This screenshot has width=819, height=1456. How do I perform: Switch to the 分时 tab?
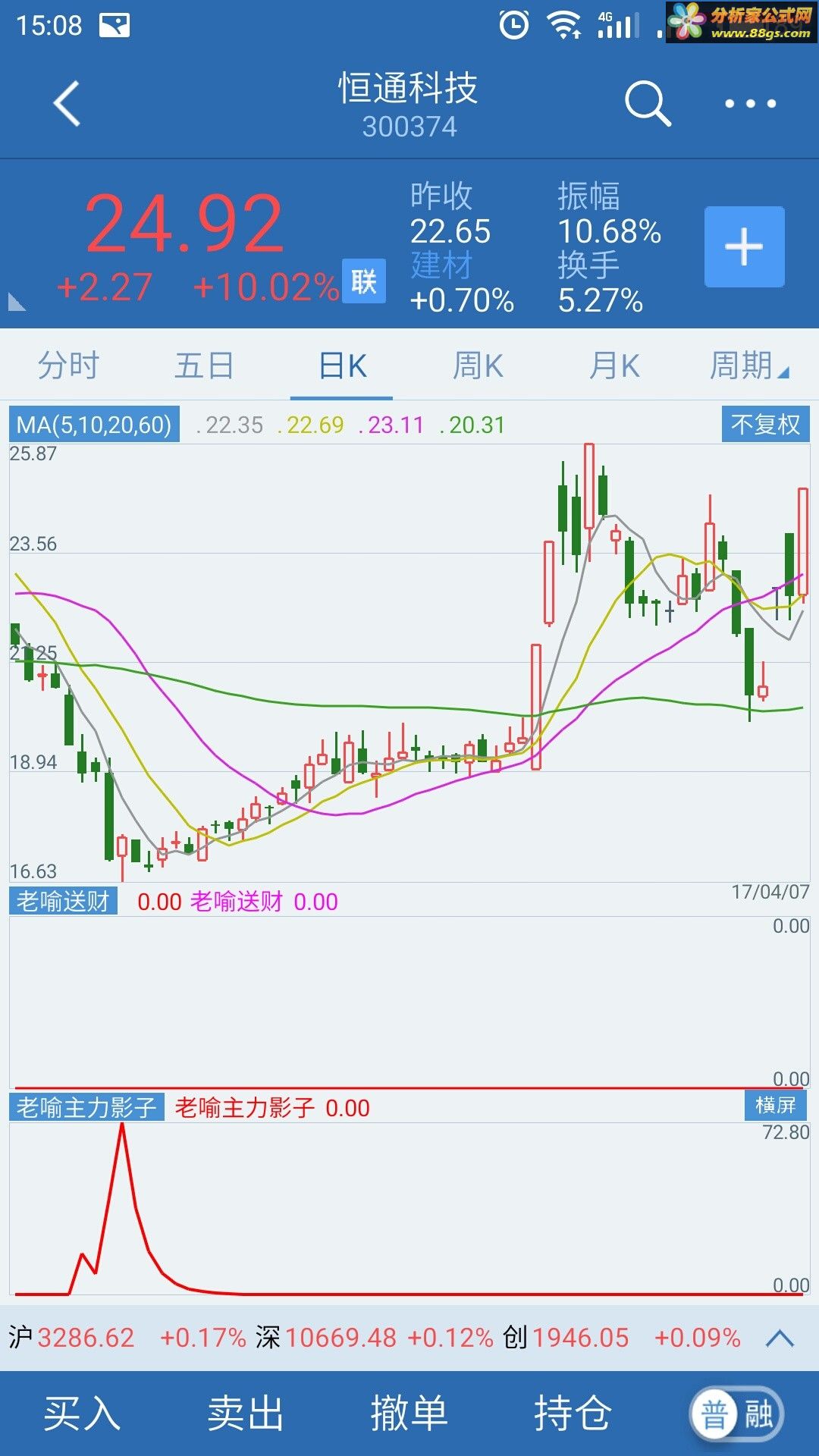pos(68,366)
